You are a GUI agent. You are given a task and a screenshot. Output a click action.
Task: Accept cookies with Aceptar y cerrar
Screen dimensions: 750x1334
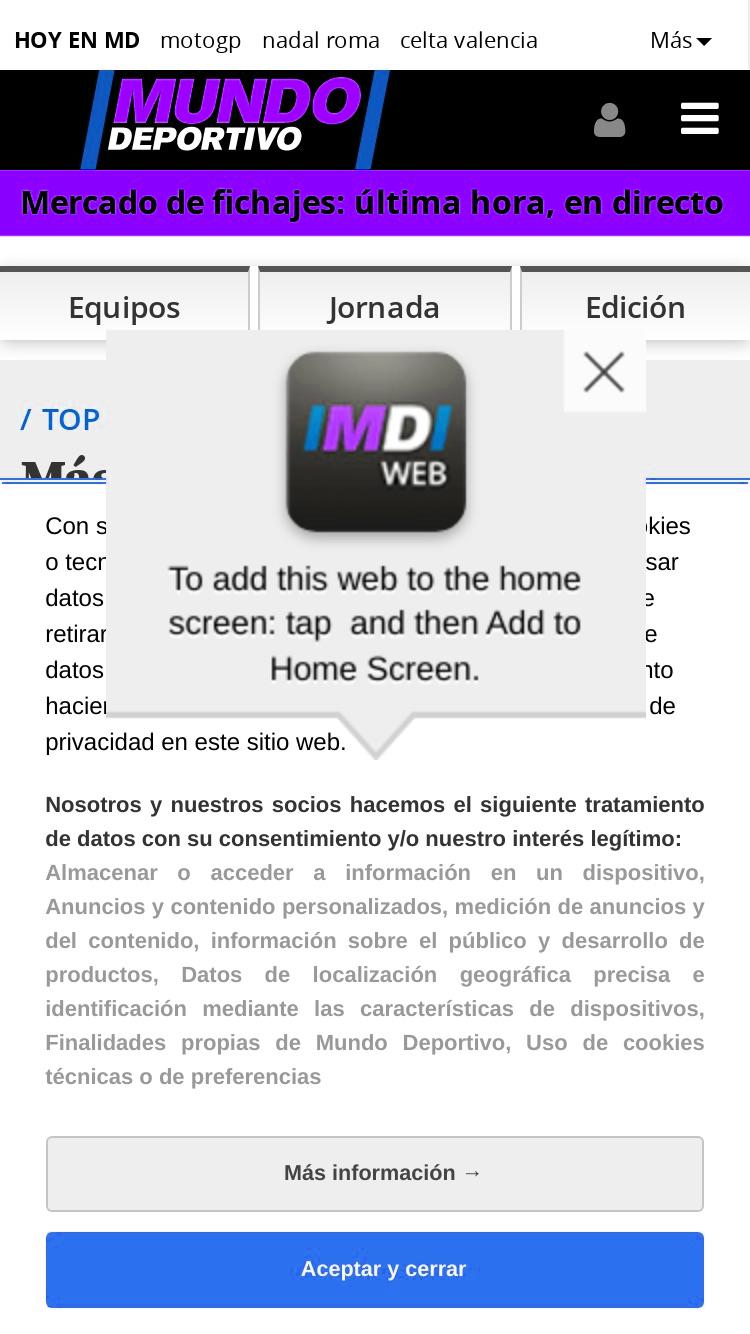(x=375, y=1269)
